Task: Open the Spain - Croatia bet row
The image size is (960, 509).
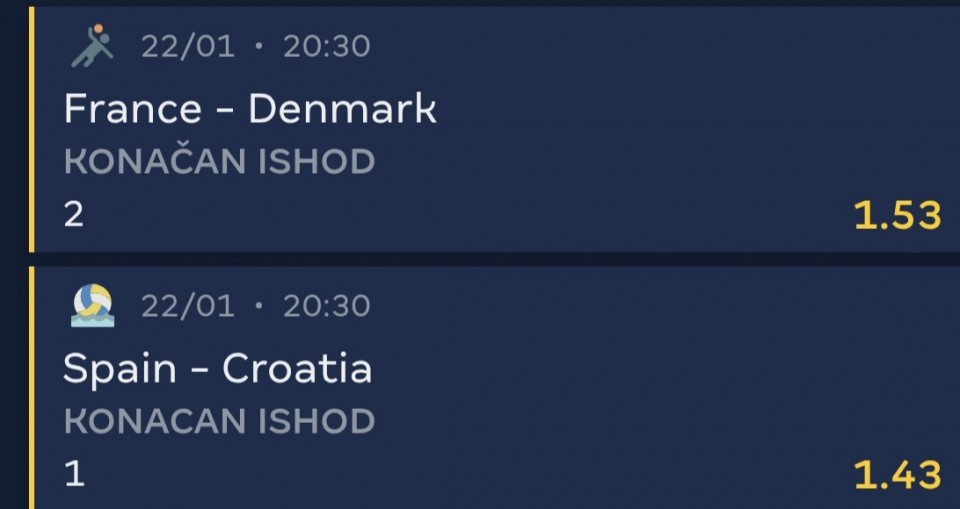Action: pos(218,369)
